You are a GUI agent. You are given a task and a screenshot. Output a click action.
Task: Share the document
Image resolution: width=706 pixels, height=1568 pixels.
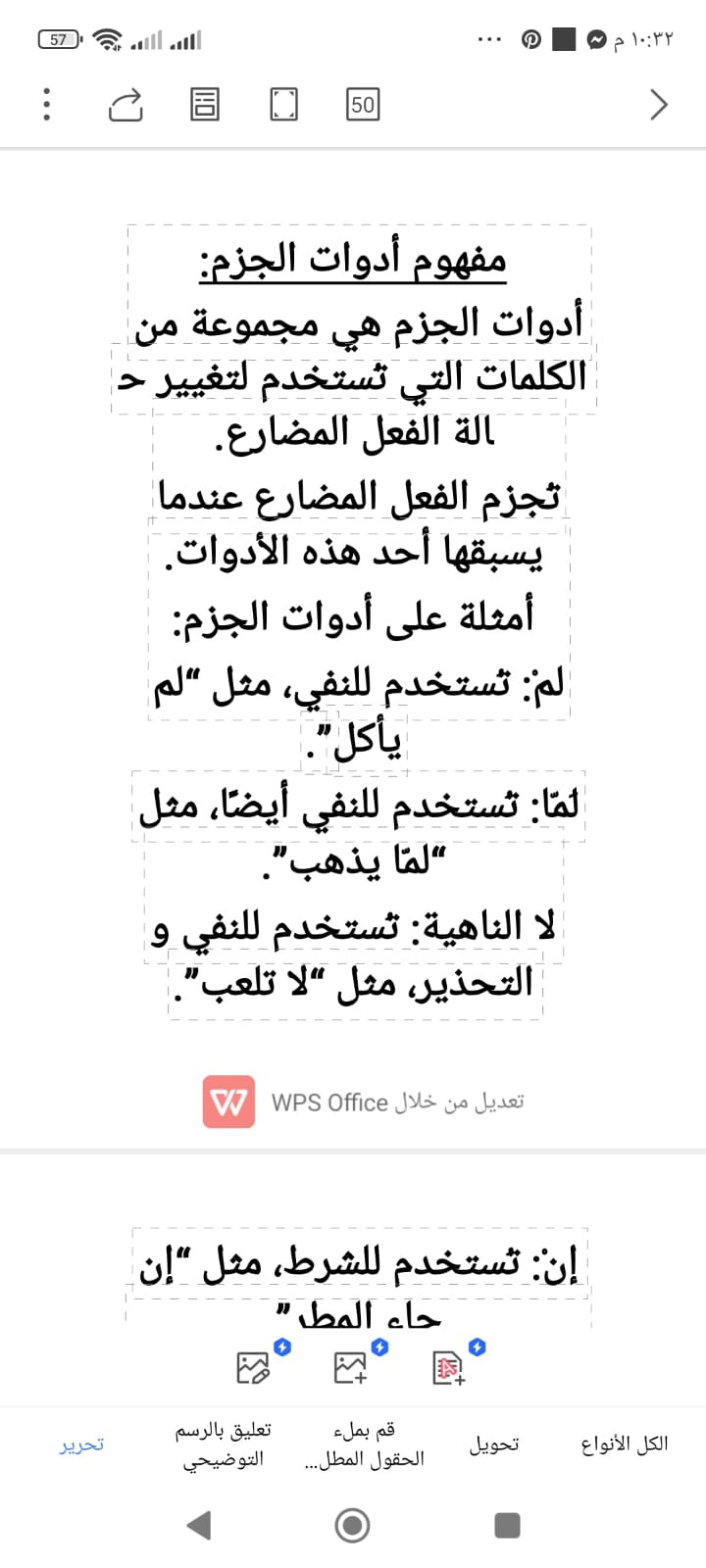pyautogui.click(x=126, y=104)
